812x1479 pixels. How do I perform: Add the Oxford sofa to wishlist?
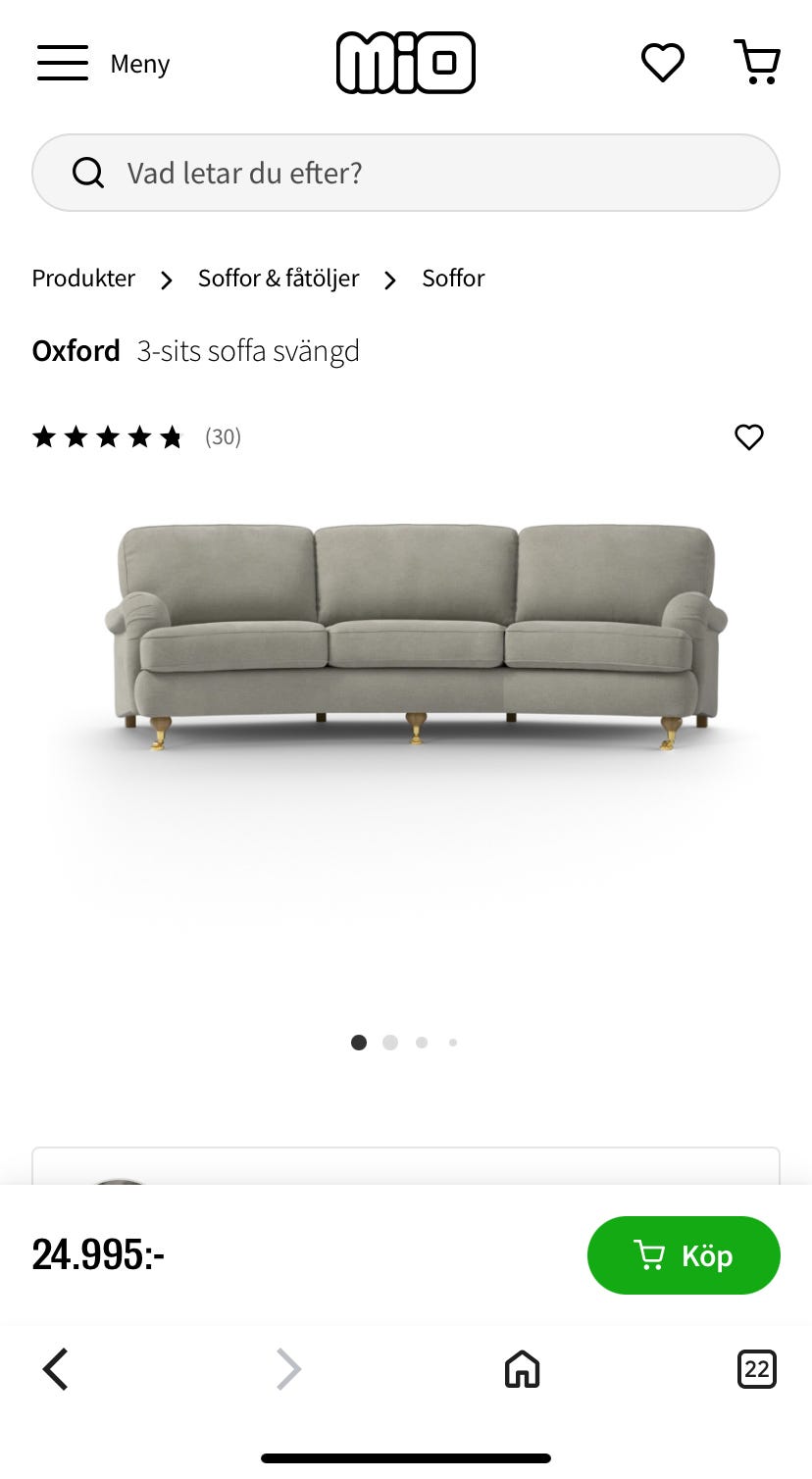[748, 437]
